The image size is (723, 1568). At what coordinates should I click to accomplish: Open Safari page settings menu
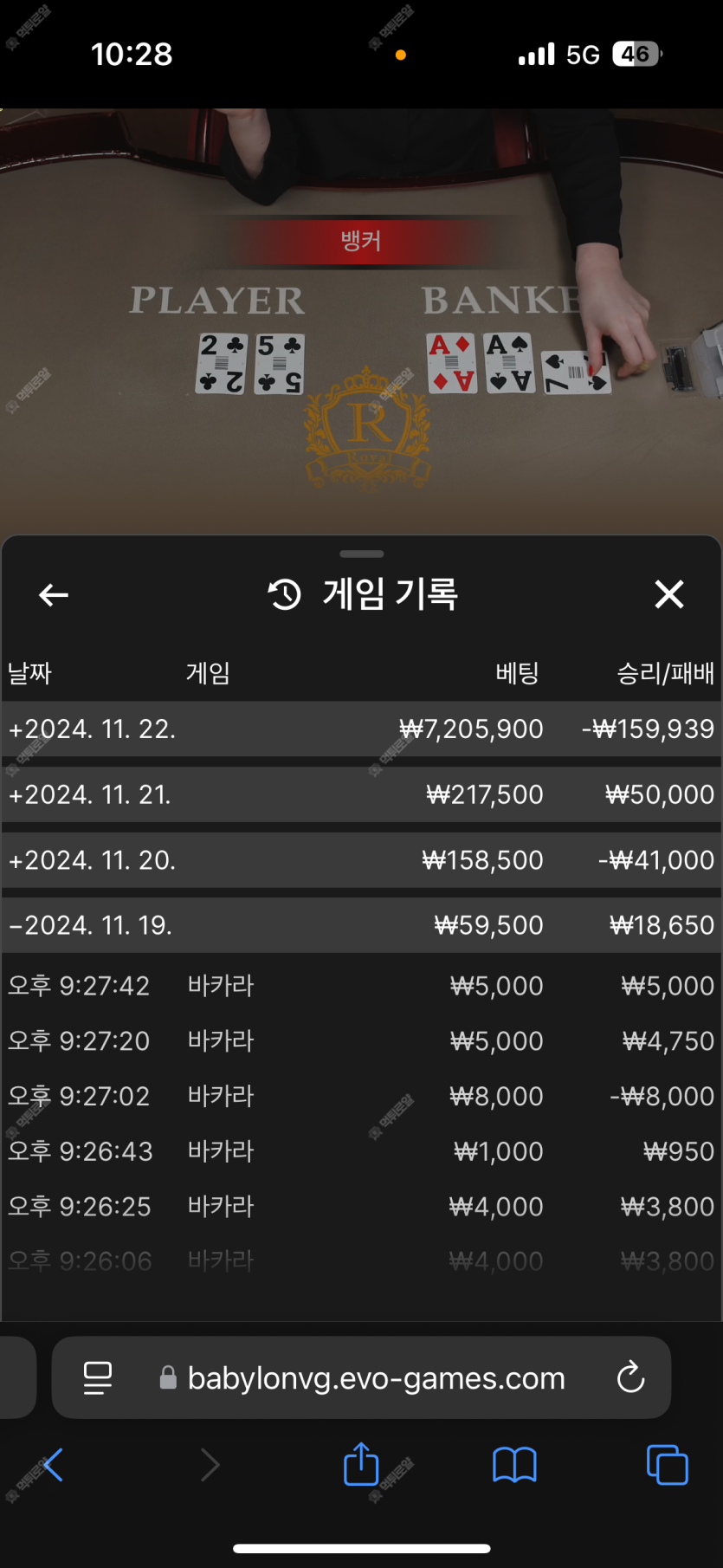[x=98, y=1377]
